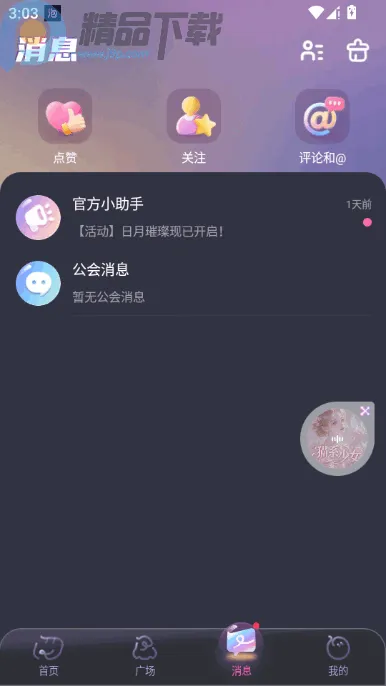The width and height of the screenshot is (386, 686).
Task: Open 公会消息 guild messages
Action: click(193, 283)
